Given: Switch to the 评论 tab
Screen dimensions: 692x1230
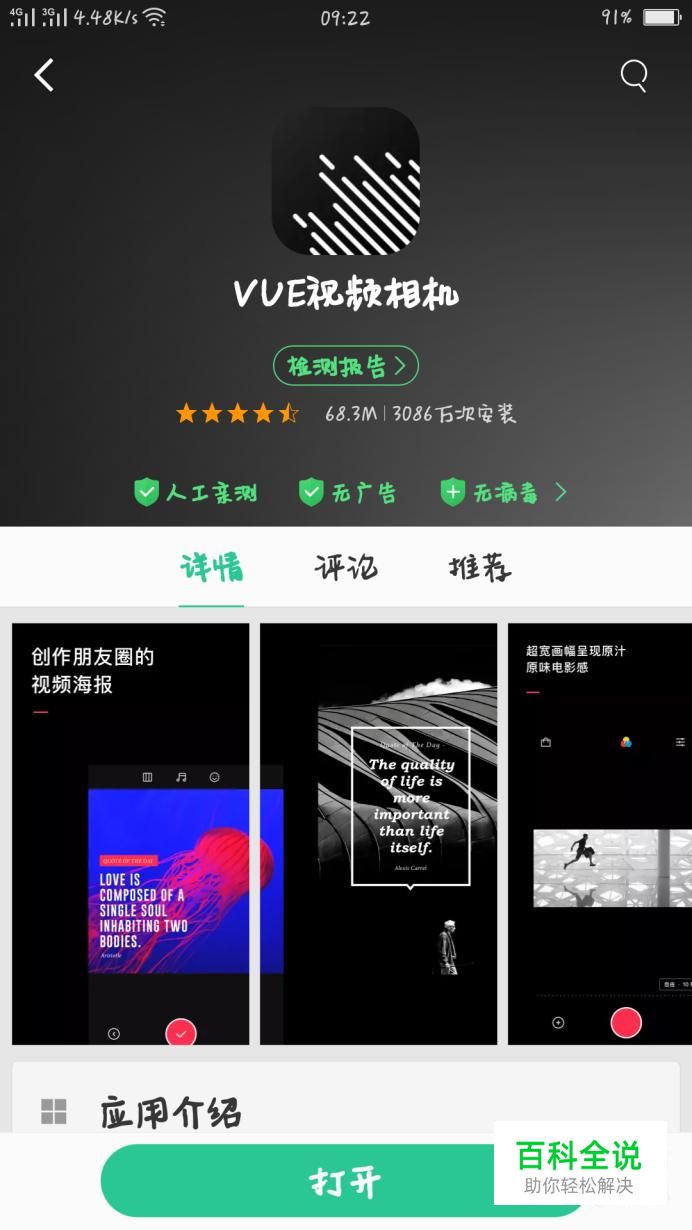Looking at the screenshot, I should point(346,567).
